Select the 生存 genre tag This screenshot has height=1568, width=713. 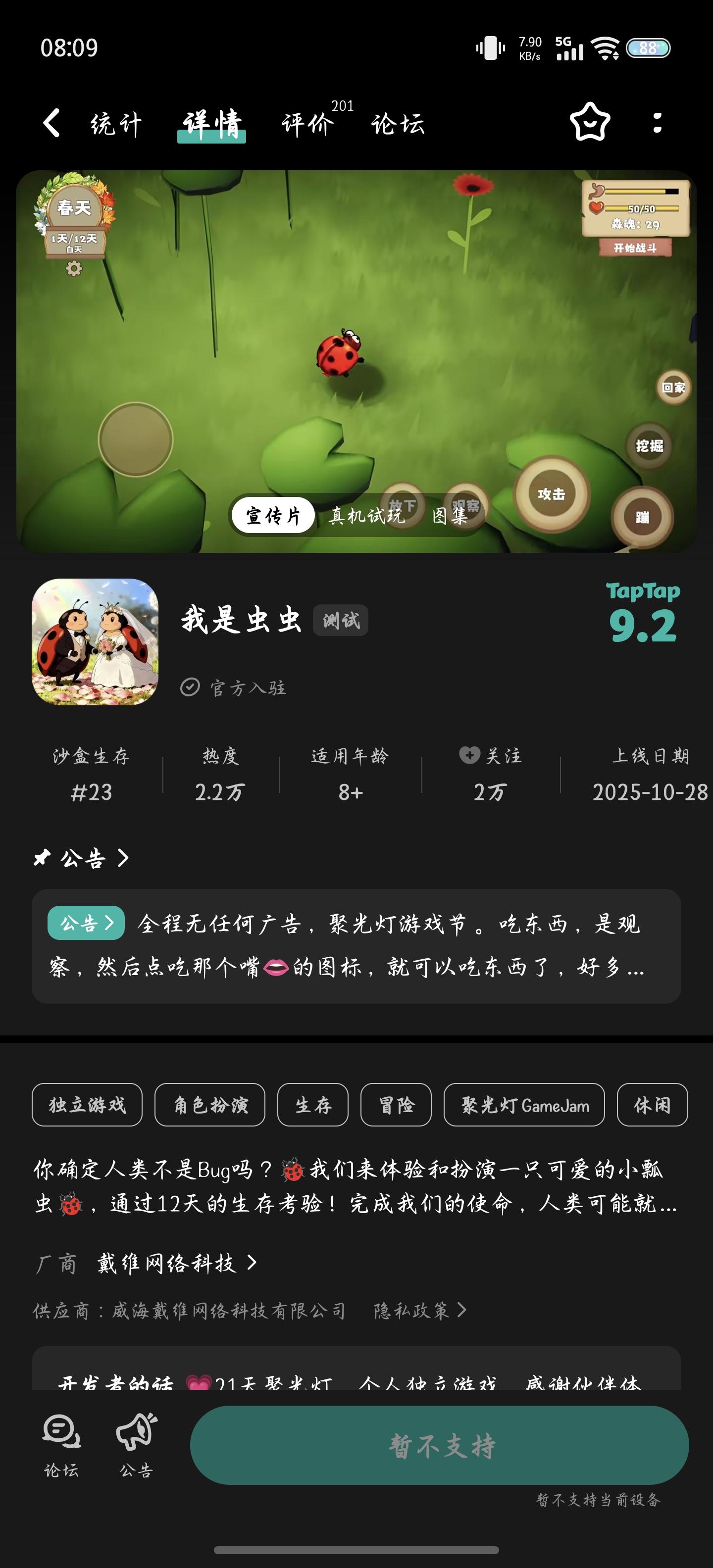[312, 1105]
